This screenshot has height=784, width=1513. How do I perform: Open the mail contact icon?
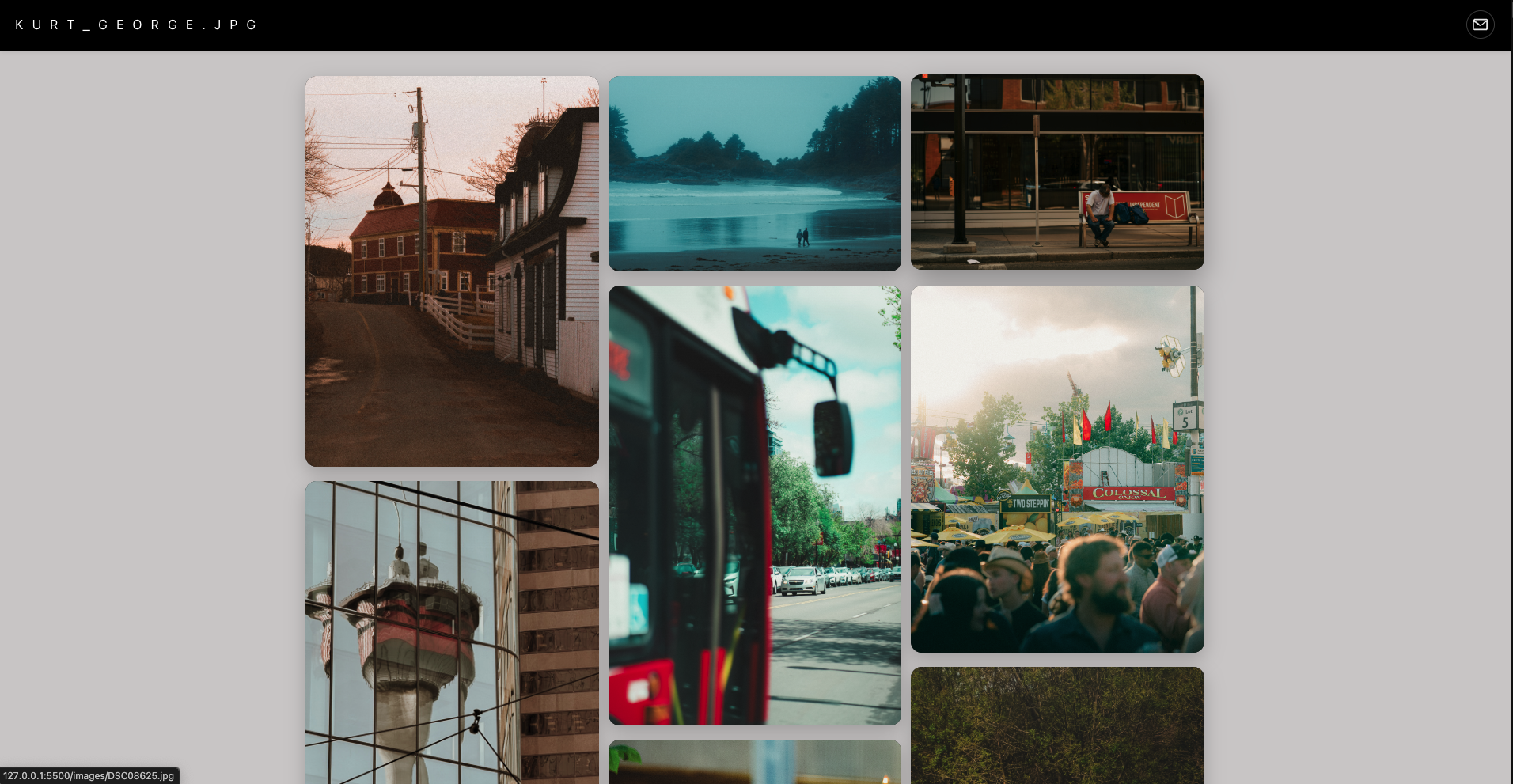[x=1480, y=25]
